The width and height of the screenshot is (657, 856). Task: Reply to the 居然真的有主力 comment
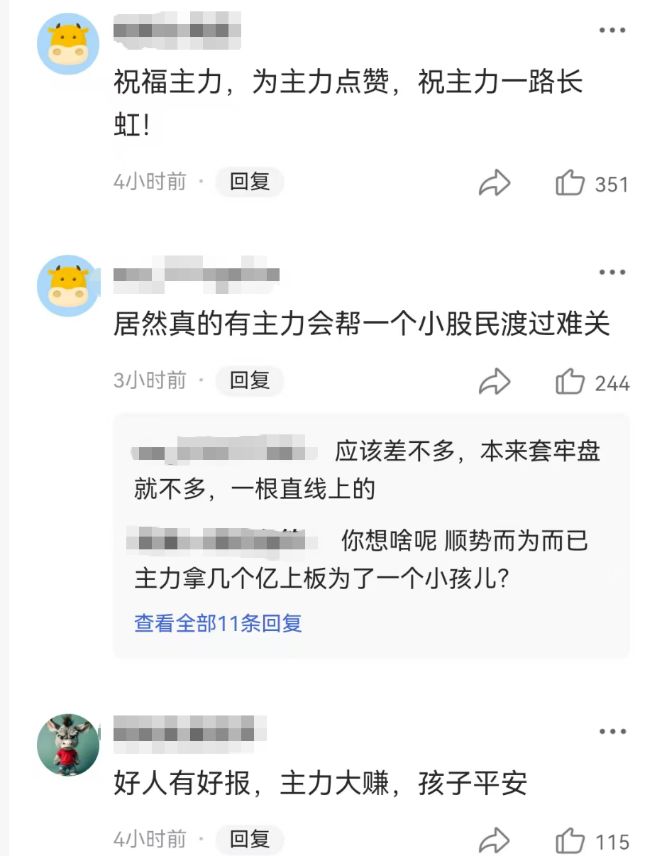pos(250,381)
